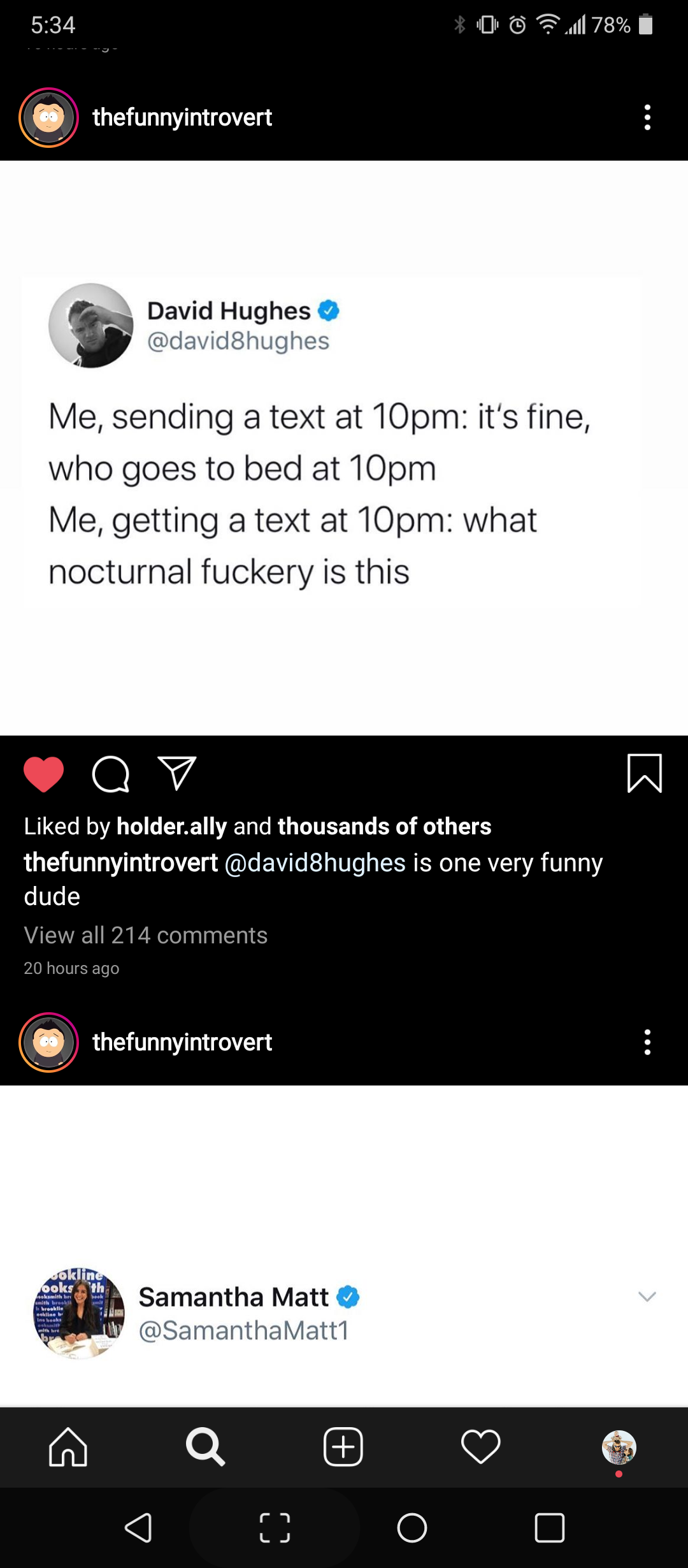View thefunnyintrovert story above the Samantha Matt post
The width and height of the screenshot is (688, 1568).
click(49, 1042)
